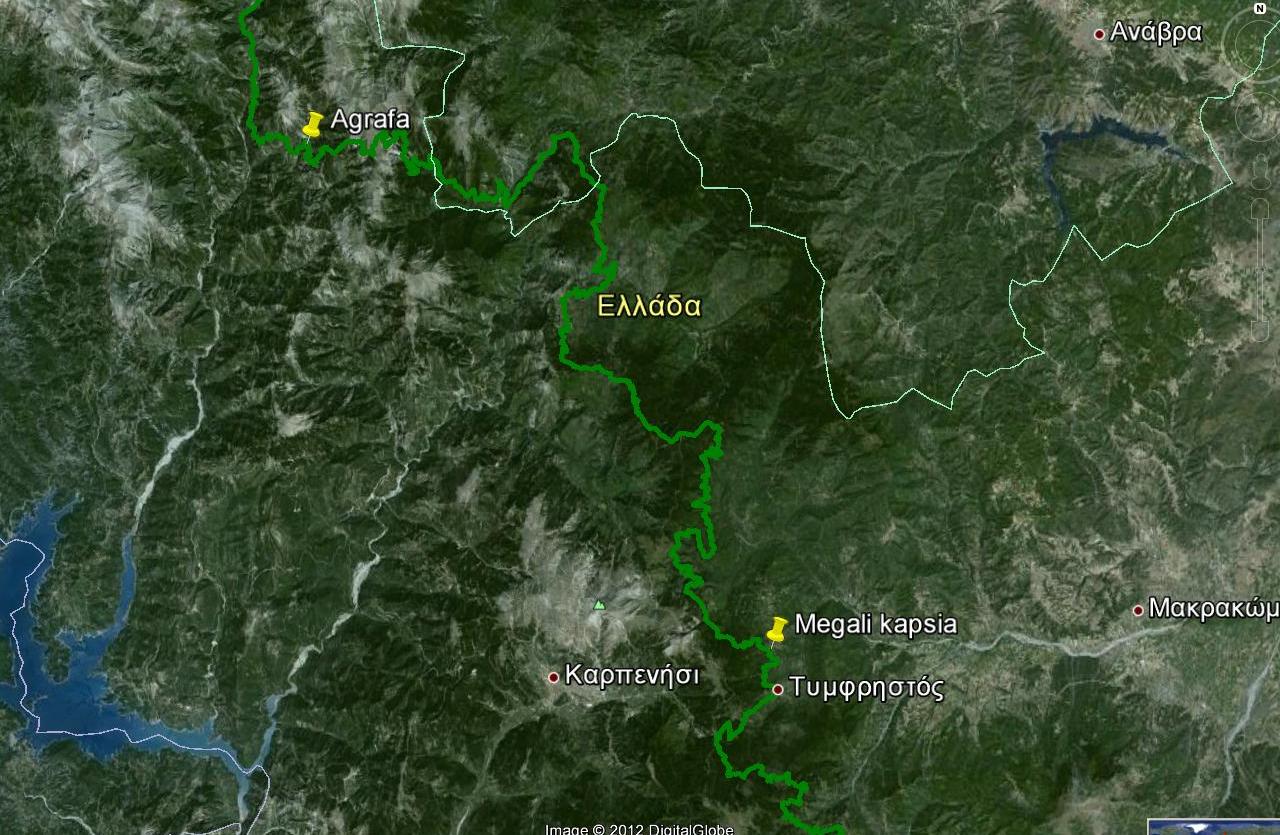Screen dimensions: 1280x835
Task: Tap the vertical zoom slider
Action: click(x=1262, y=270)
